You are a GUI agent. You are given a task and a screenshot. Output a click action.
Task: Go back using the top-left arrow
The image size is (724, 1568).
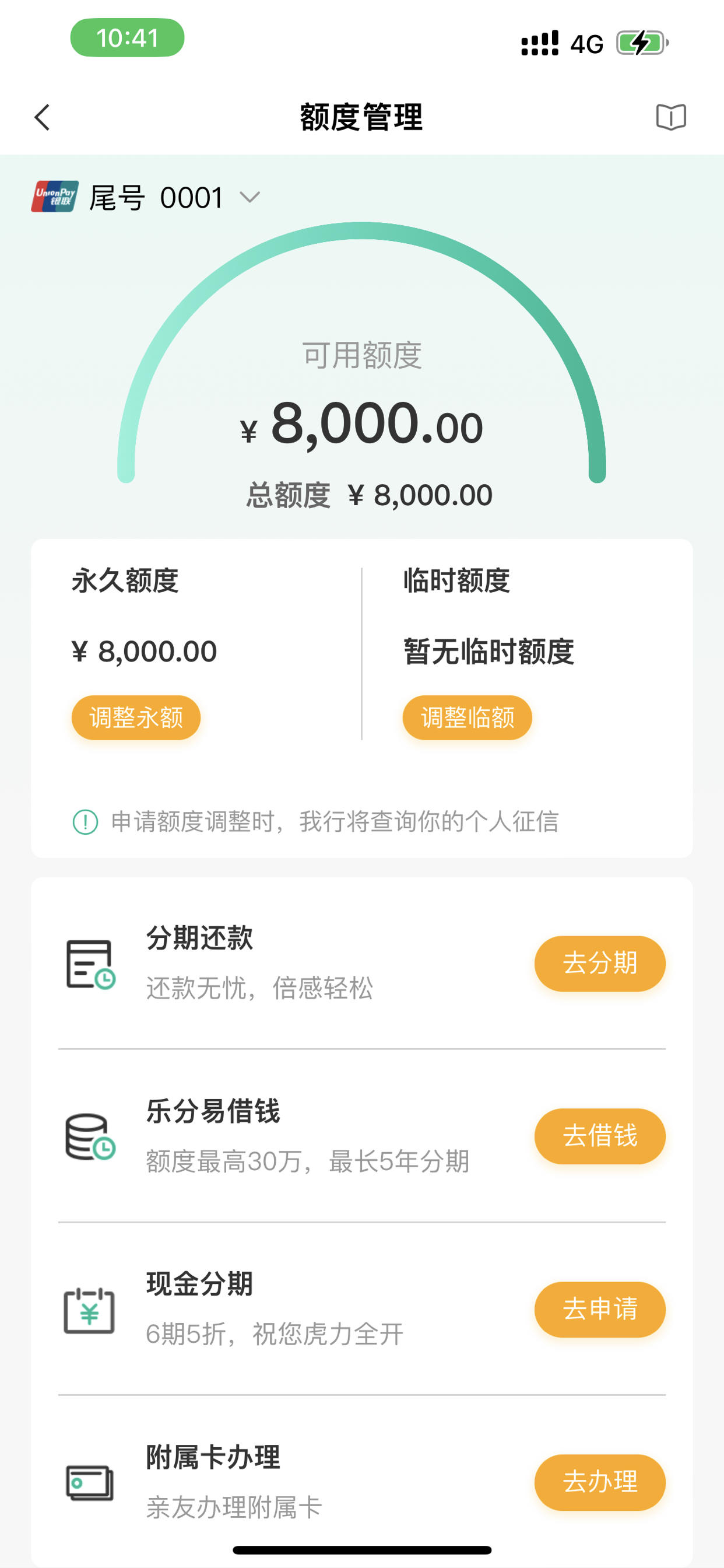tap(42, 117)
